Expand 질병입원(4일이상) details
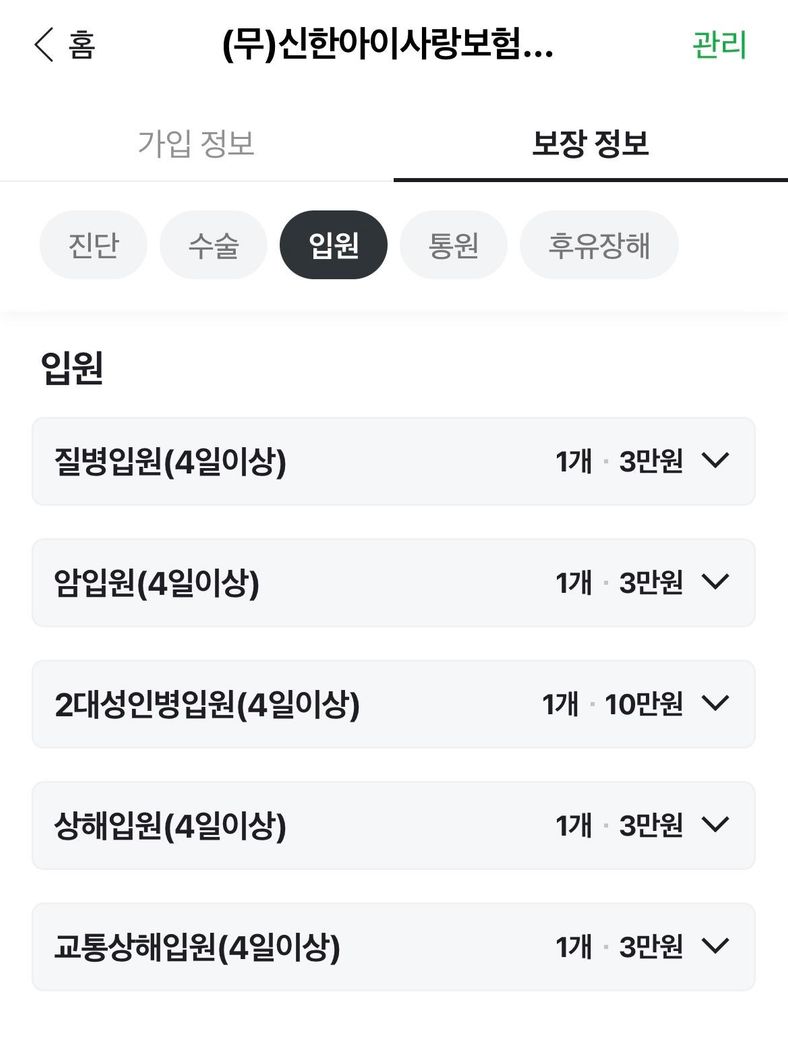Image resolution: width=788 pixels, height=1040 pixels. pyautogui.click(x=393, y=461)
